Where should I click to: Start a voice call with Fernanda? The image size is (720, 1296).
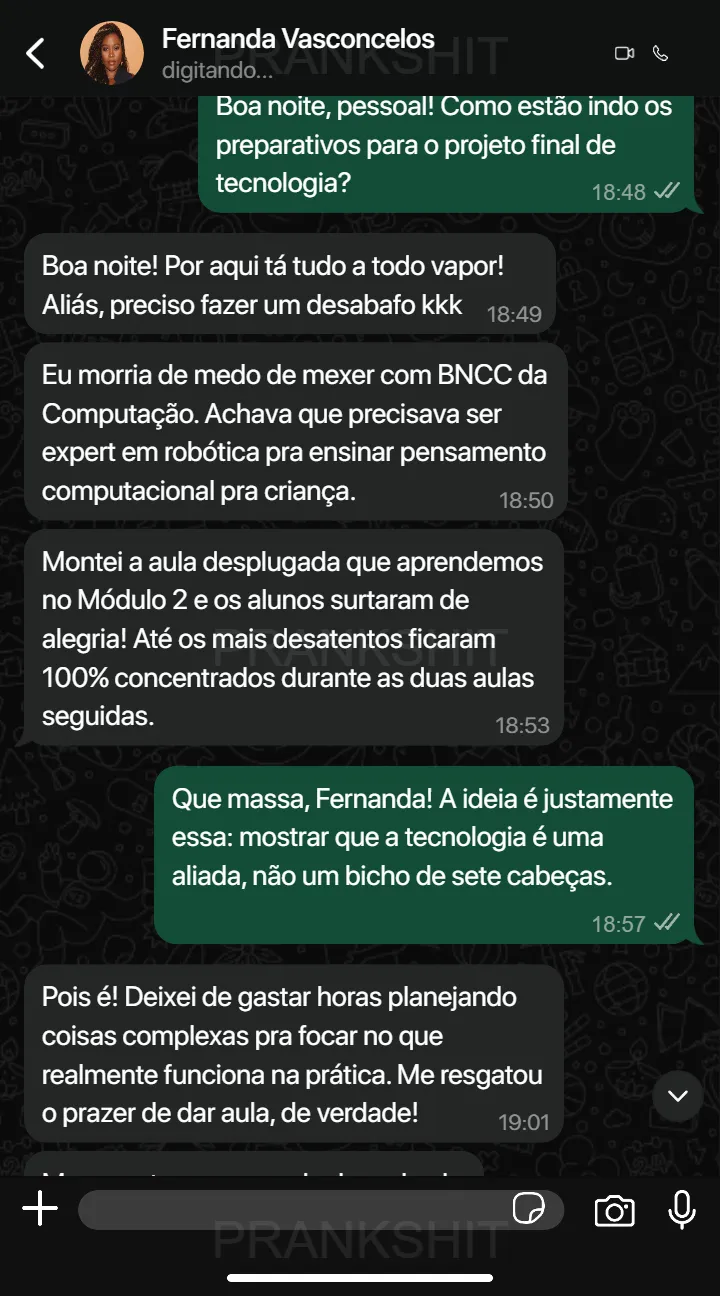click(660, 53)
